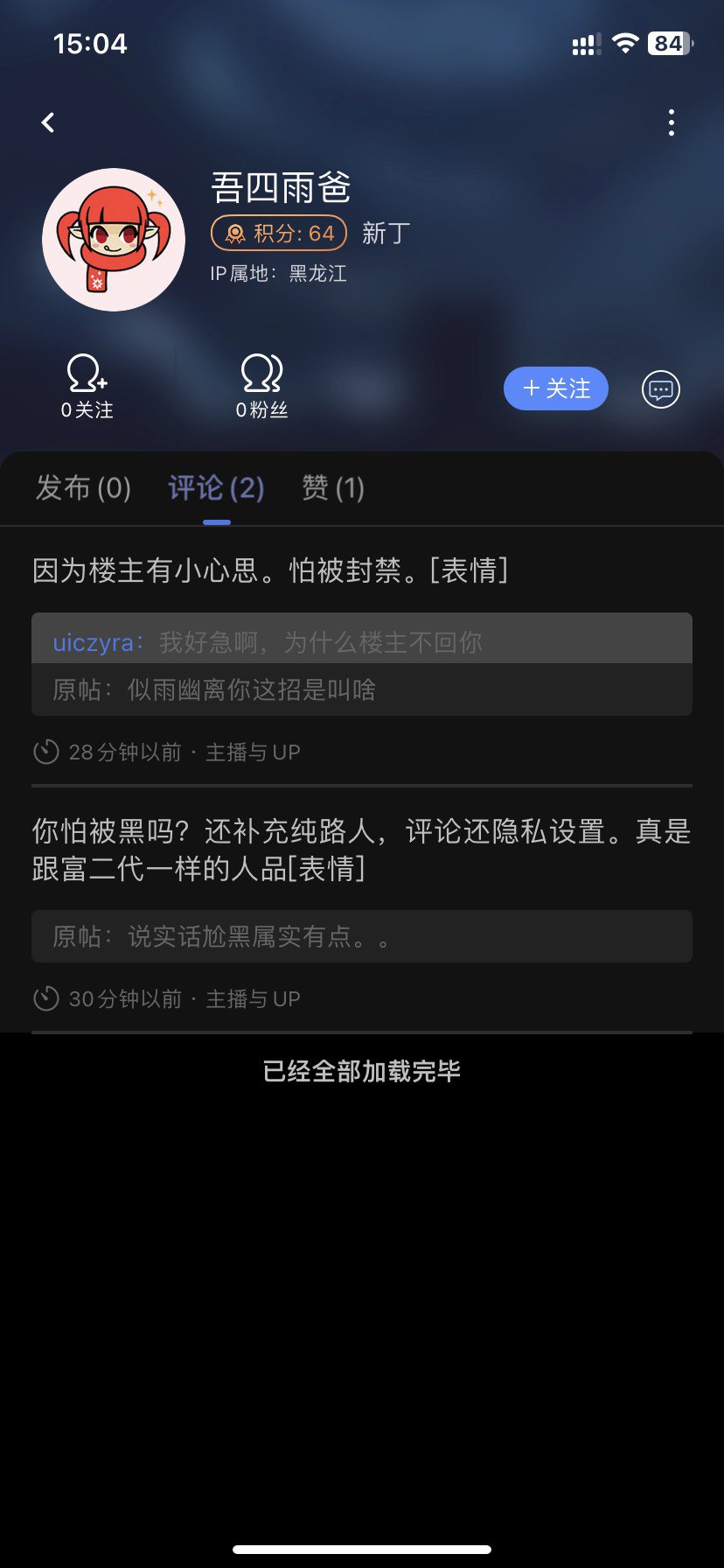The image size is (724, 1568).
Task: View the 0粉丝 followers list
Action: tap(261, 387)
